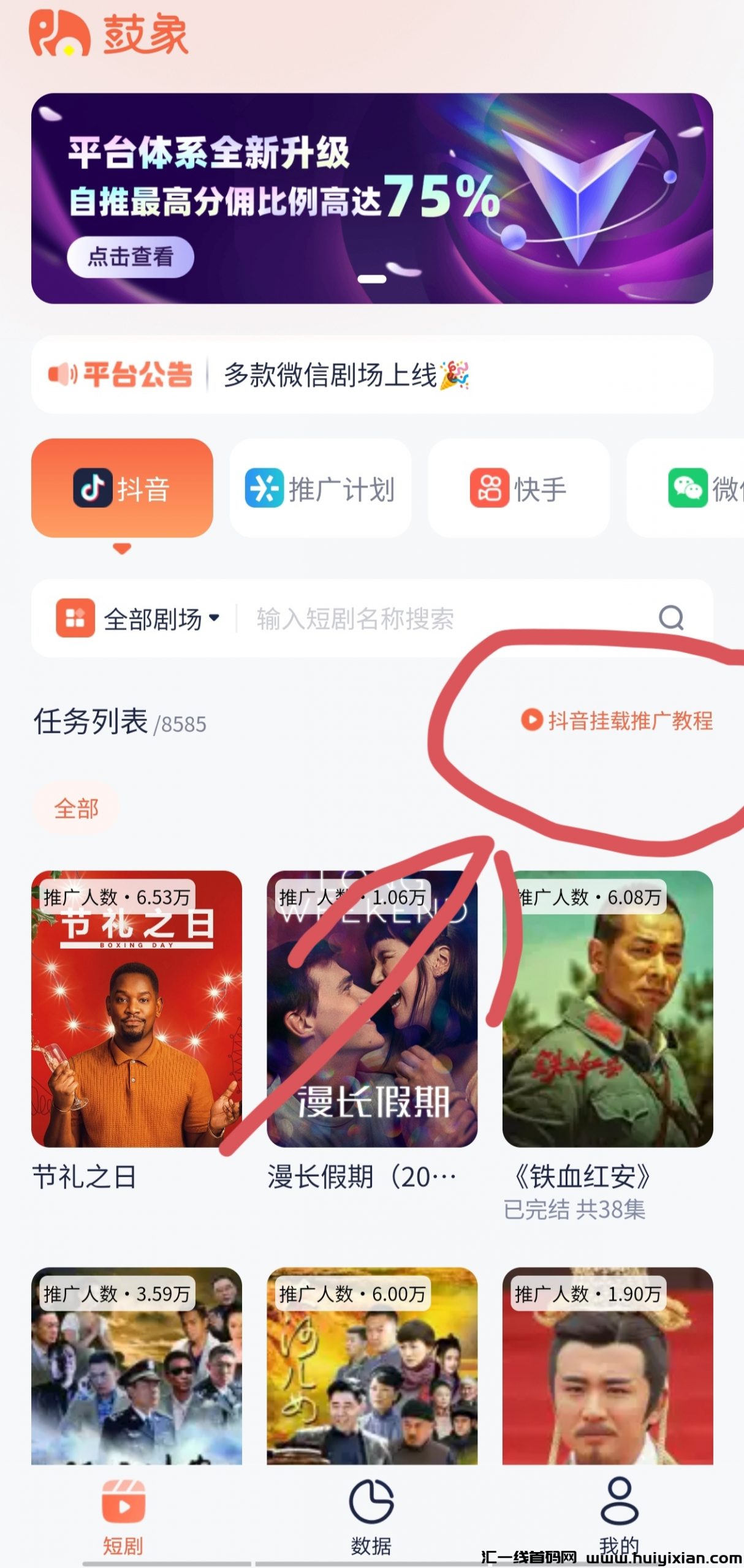Tap the 点击查看 button on the banner

(130, 257)
